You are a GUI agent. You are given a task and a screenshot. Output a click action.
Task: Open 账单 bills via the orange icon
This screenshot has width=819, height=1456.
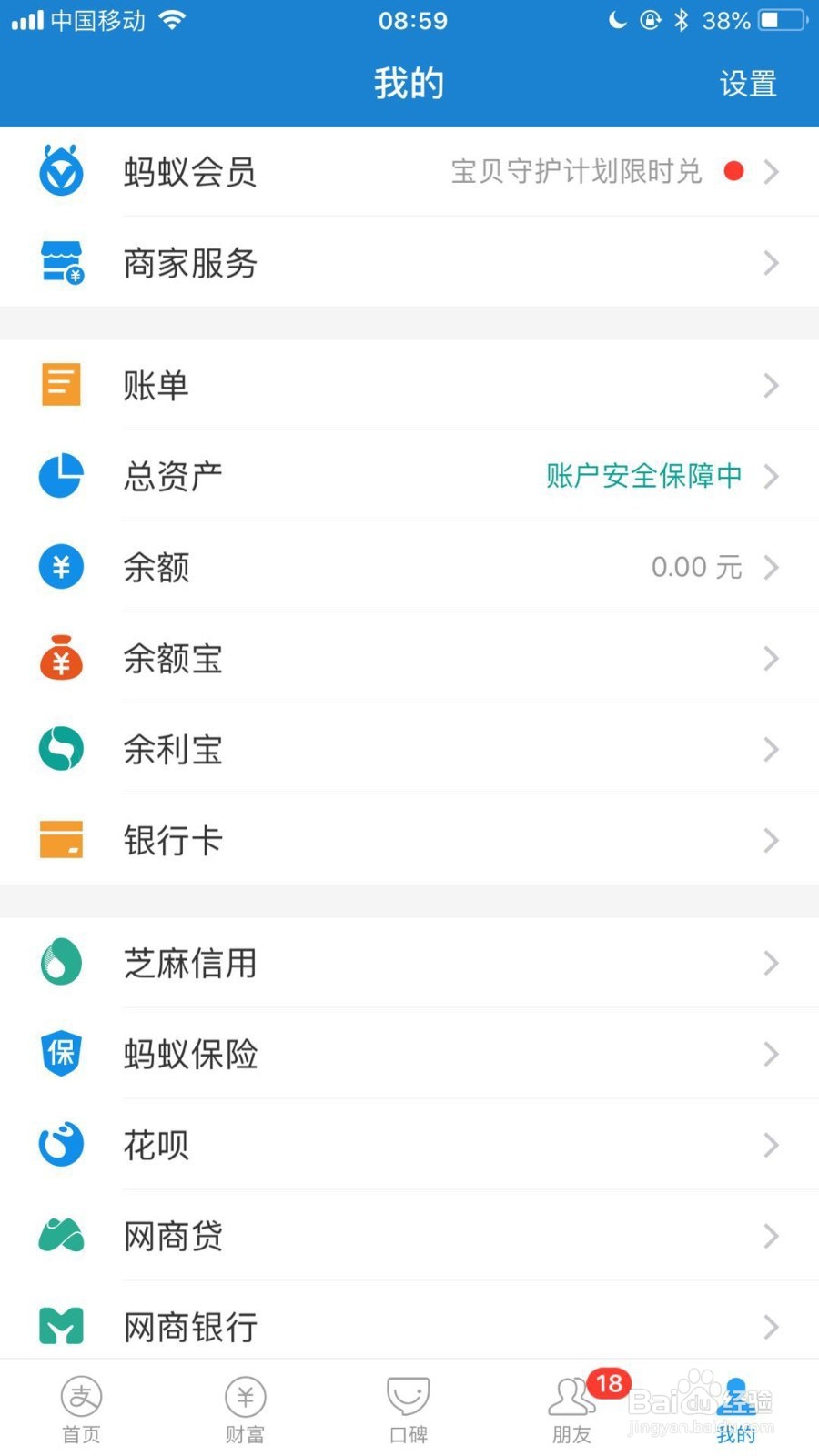(x=60, y=385)
